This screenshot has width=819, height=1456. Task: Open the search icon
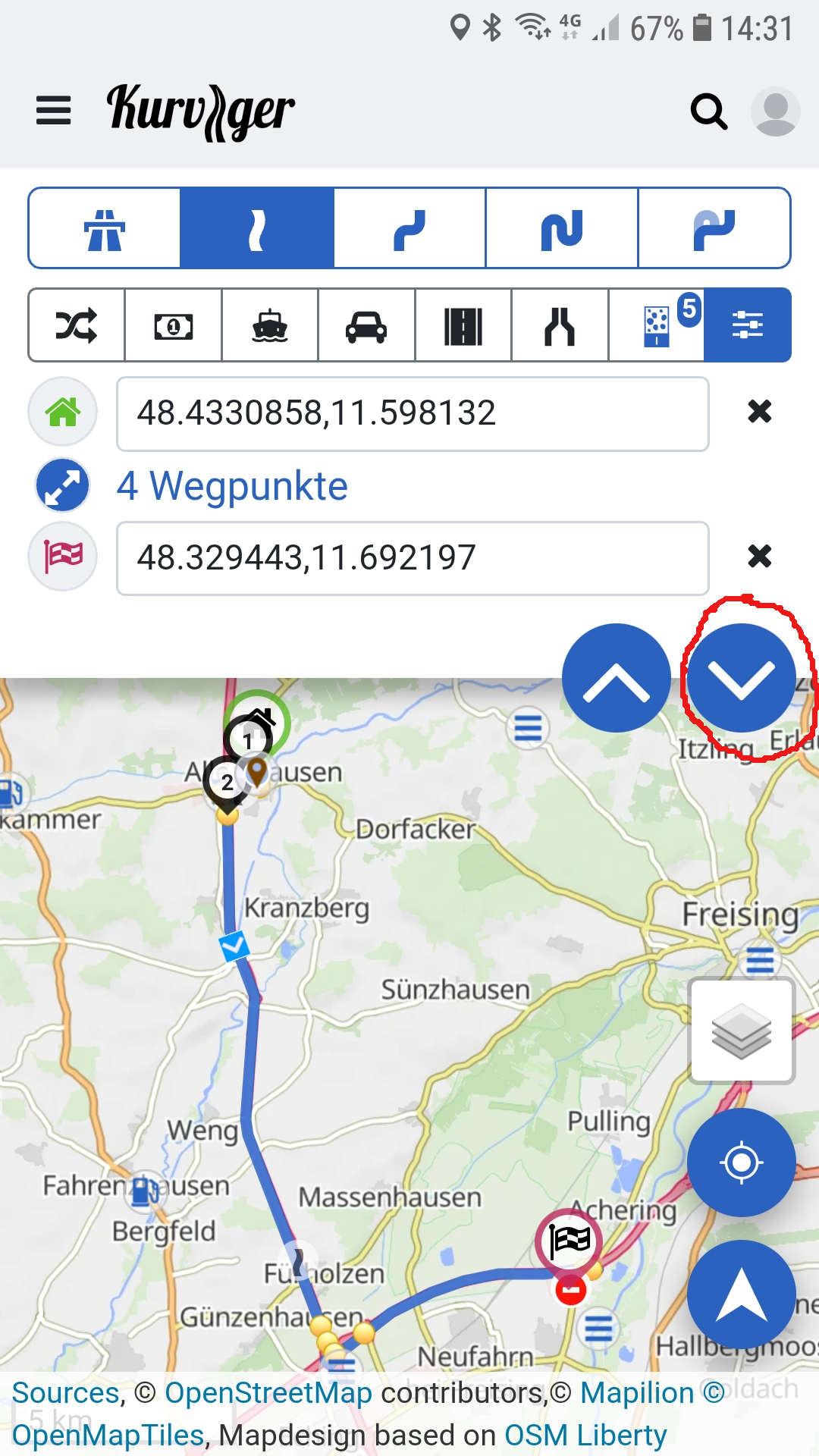click(709, 112)
